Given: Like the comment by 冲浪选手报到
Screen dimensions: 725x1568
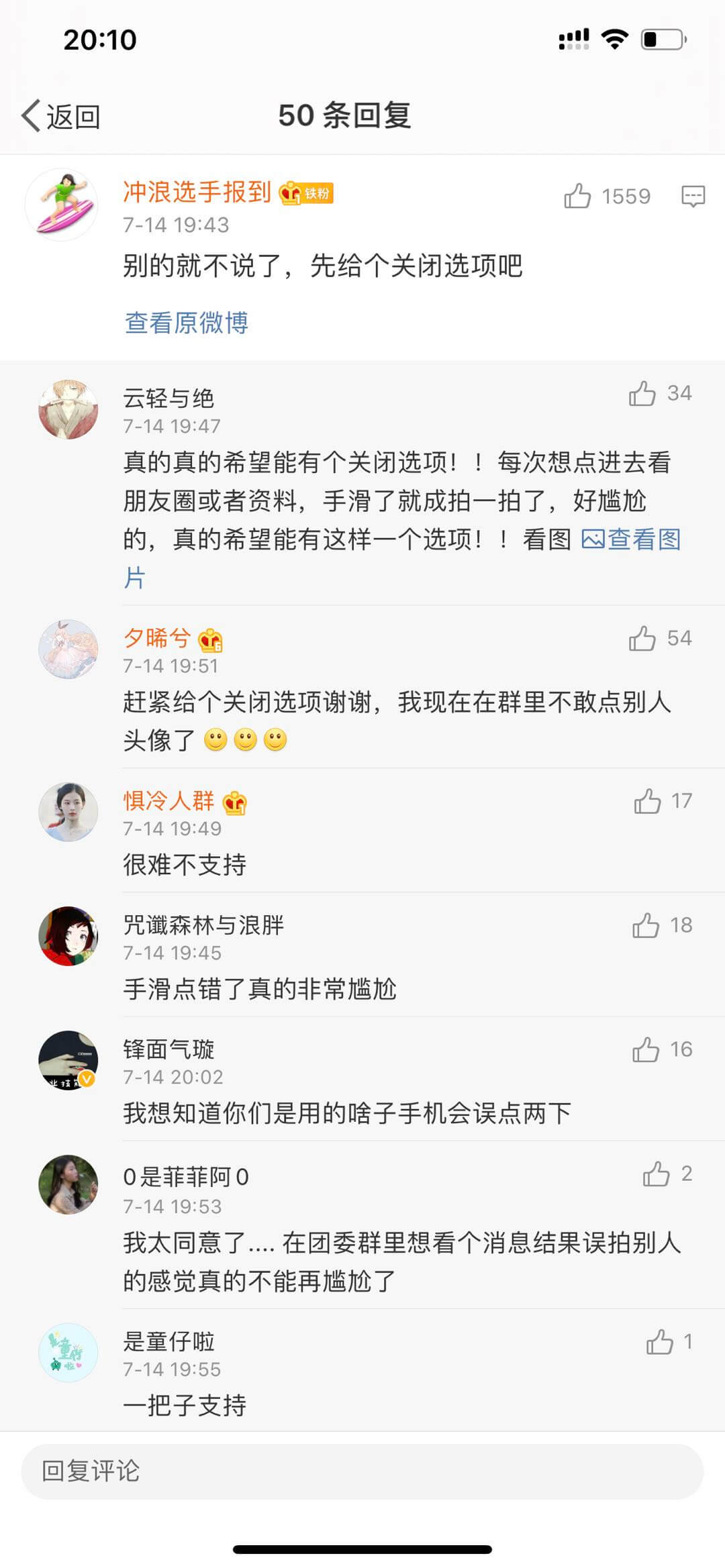Looking at the screenshot, I should (x=577, y=196).
